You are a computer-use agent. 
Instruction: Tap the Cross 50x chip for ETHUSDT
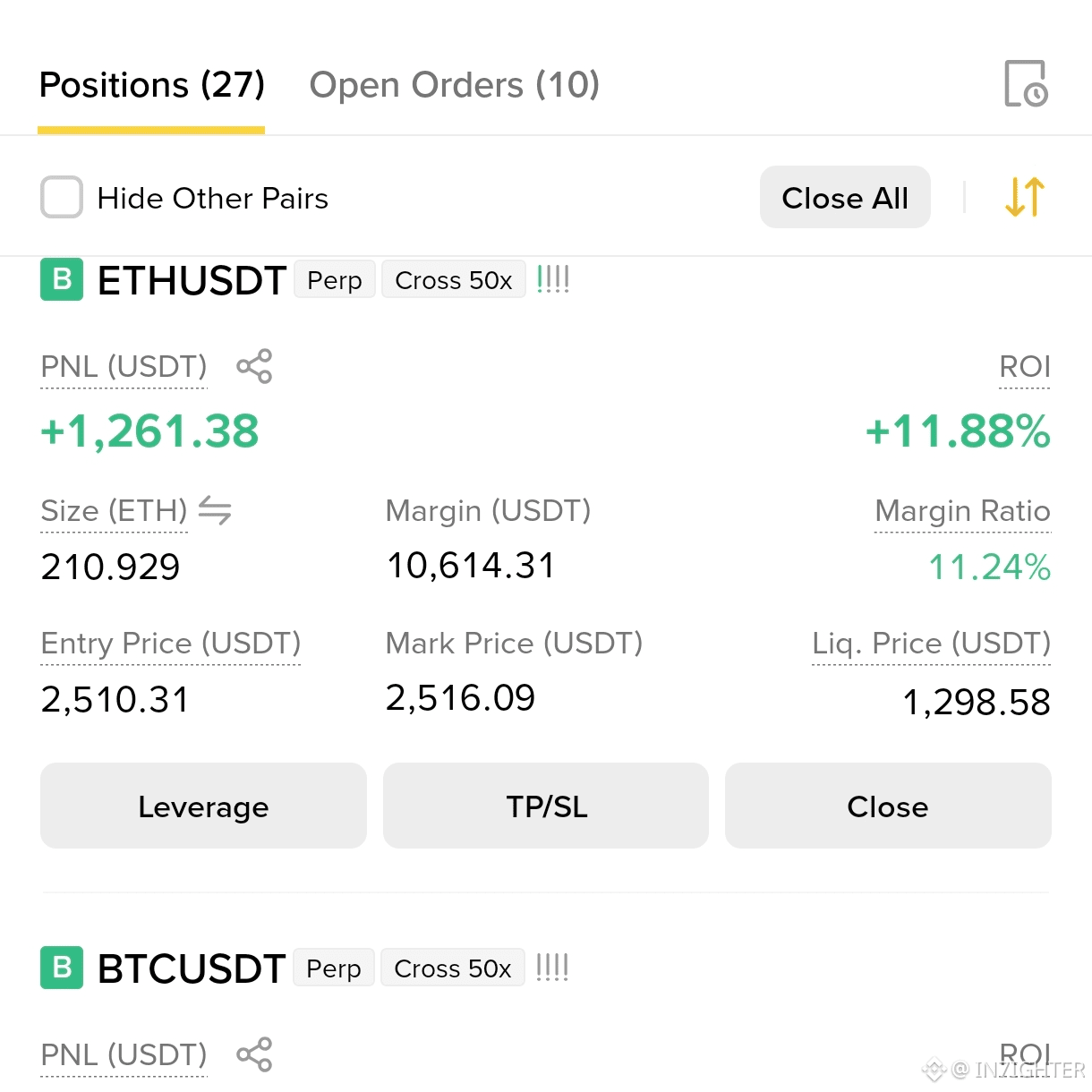[x=454, y=280]
